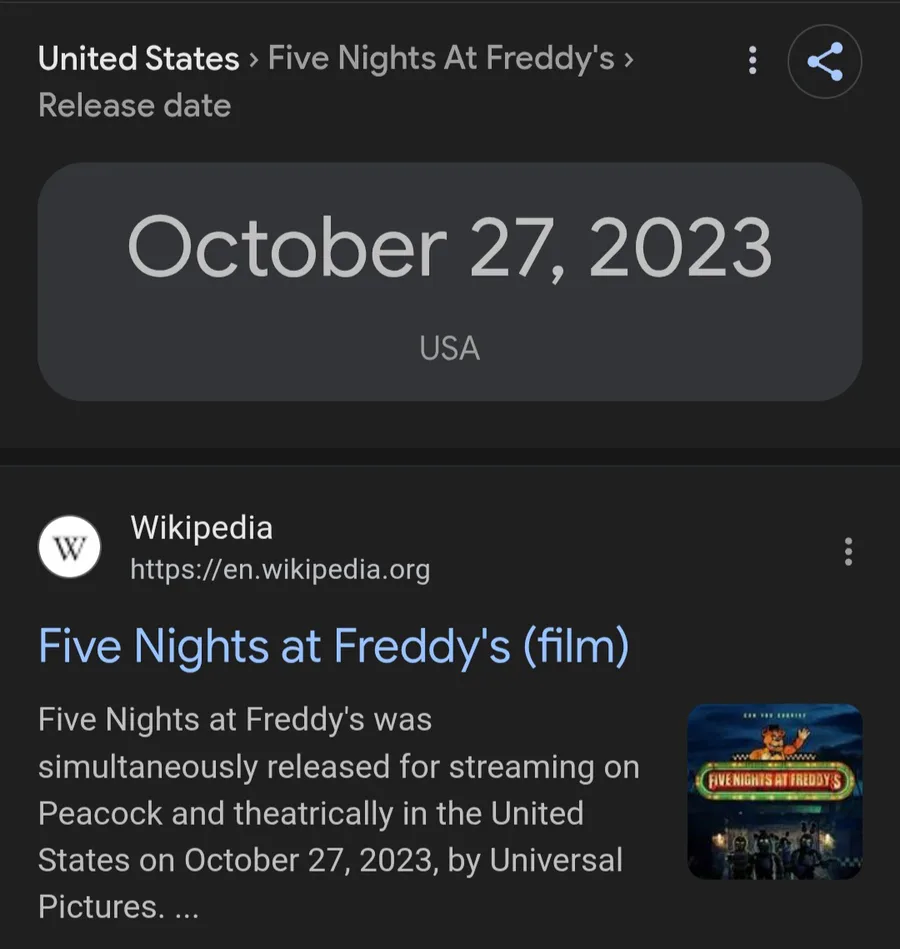Open the Five Nights At Freddy's breadcrumb

click(441, 59)
